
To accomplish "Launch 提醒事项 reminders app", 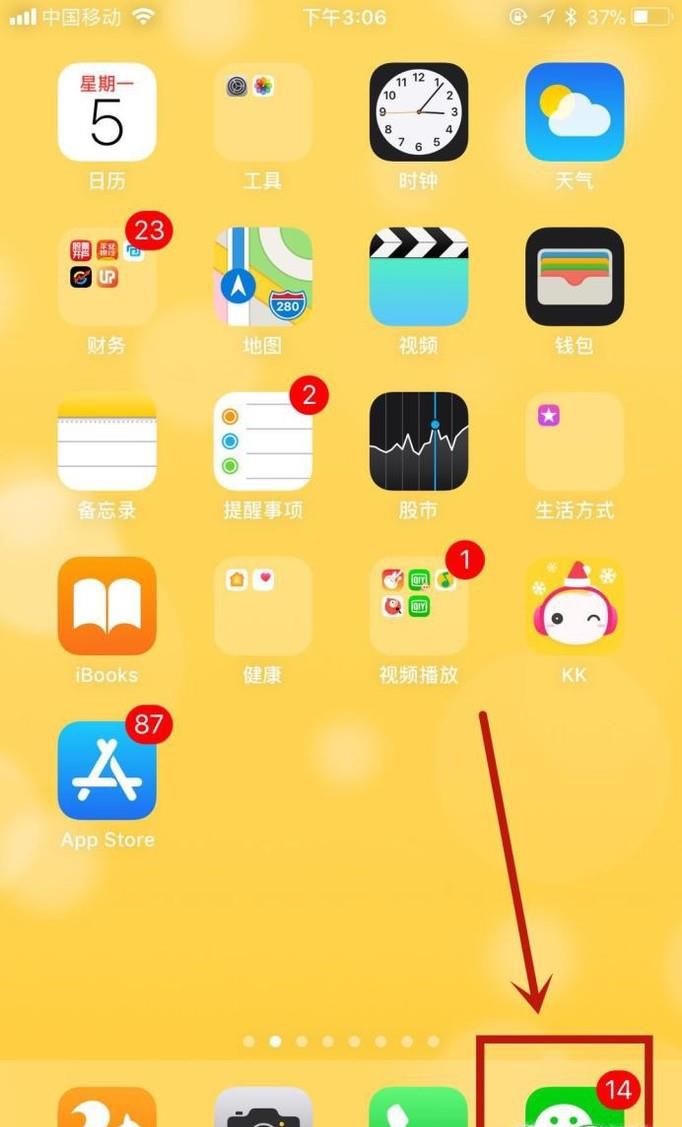I will click(263, 441).
